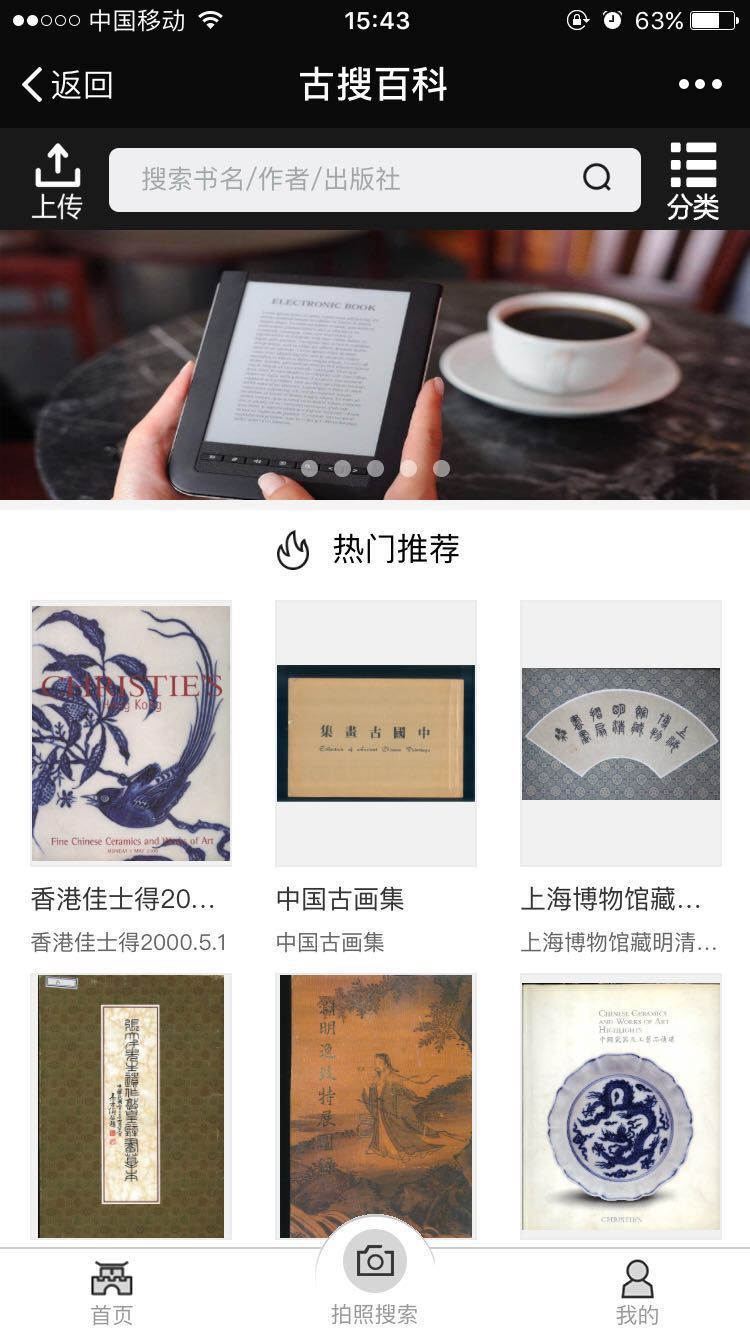Open the three-dot overflow menu

point(700,85)
